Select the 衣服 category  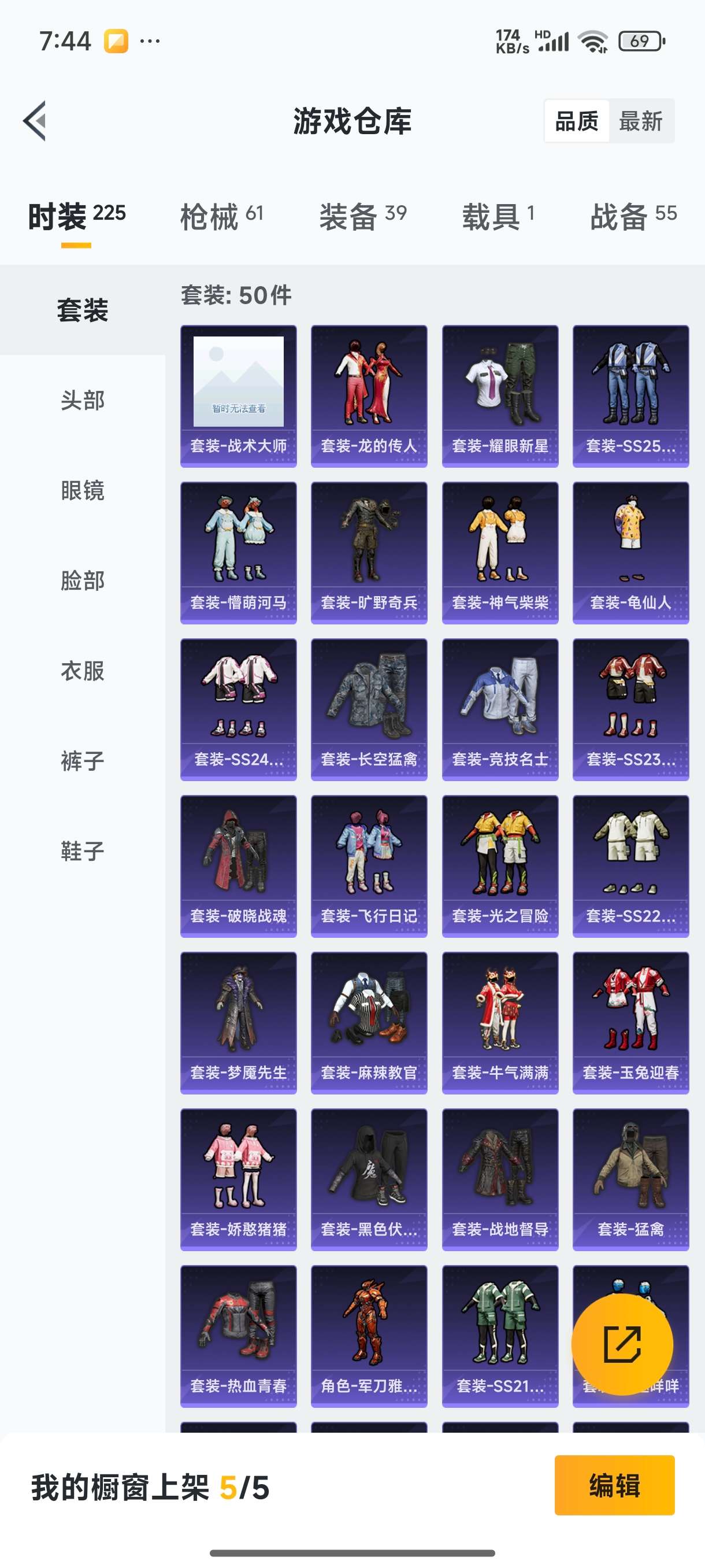(83, 671)
